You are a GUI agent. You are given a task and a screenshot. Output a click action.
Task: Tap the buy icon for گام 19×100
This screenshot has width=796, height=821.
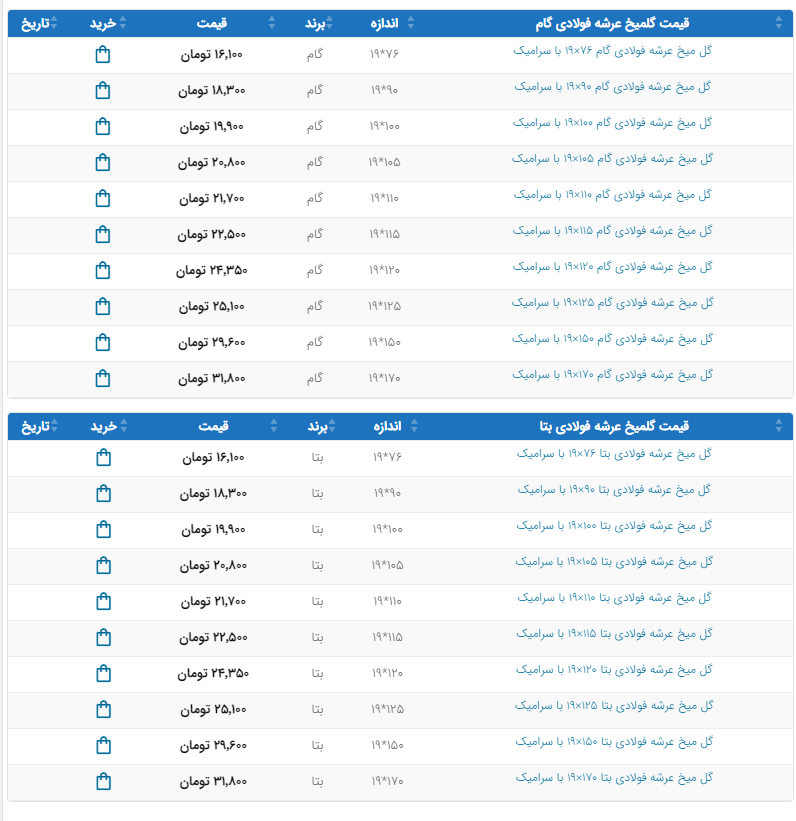[102, 127]
